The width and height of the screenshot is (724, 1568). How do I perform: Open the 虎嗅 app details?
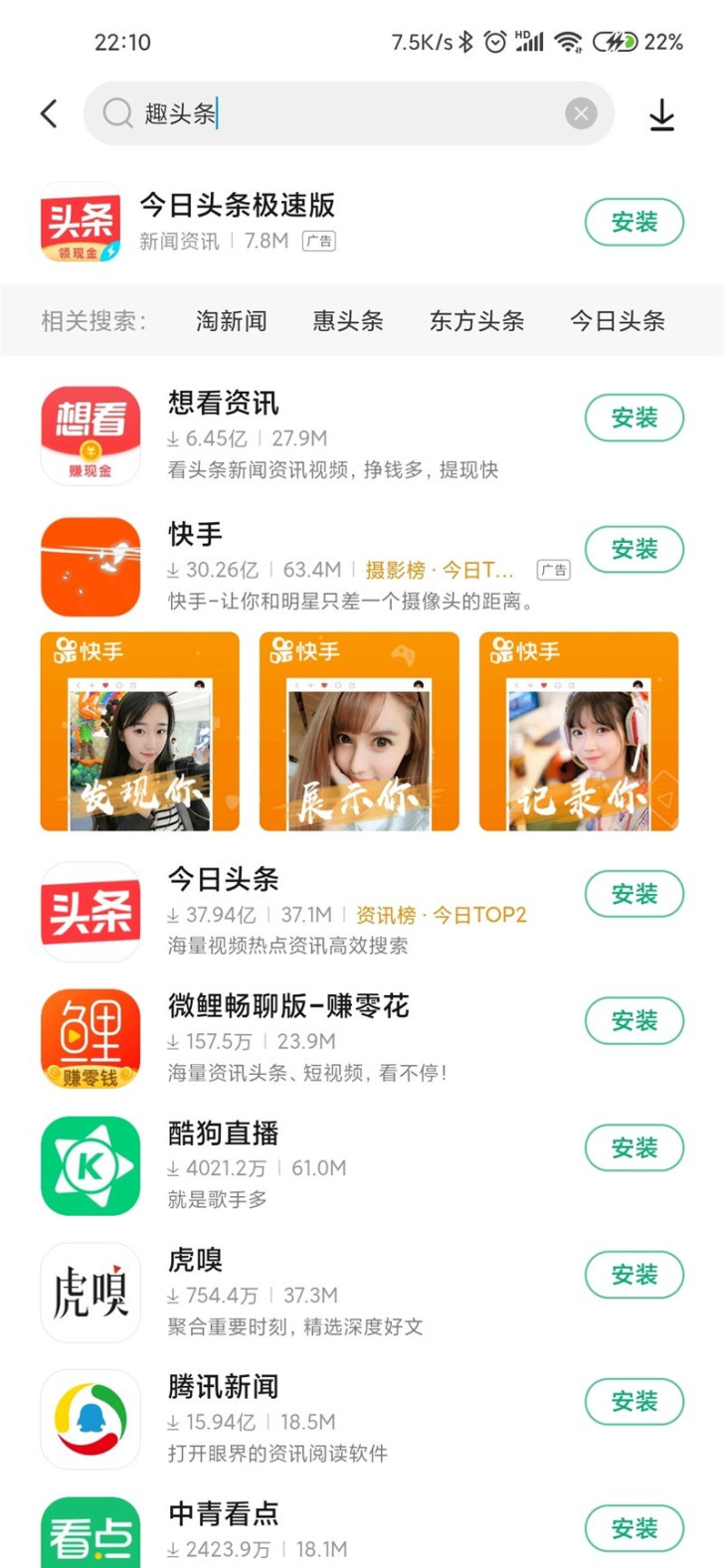pyautogui.click(x=298, y=1293)
